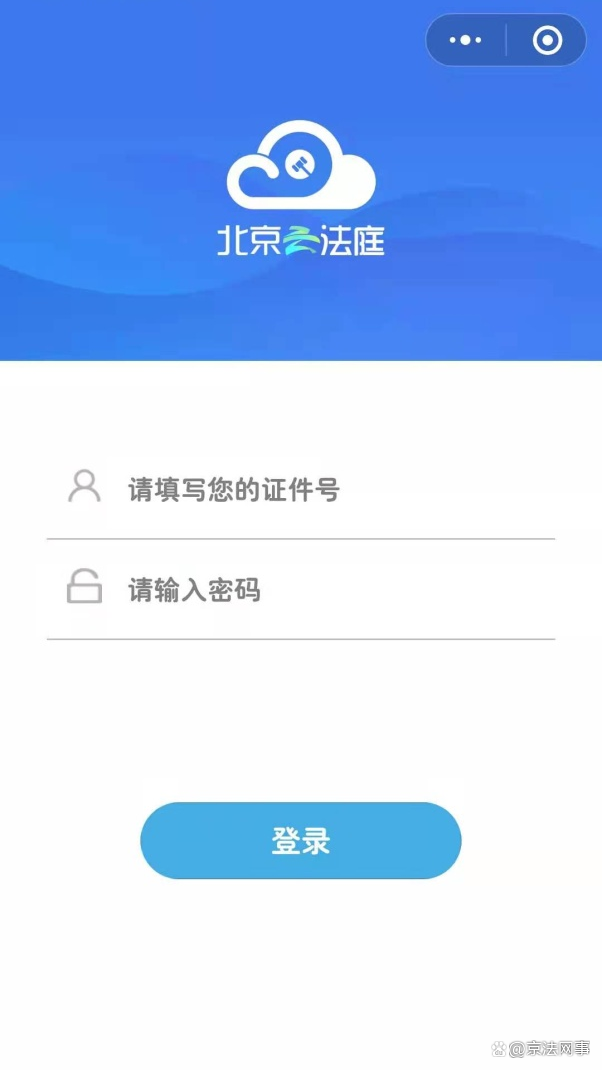Close the mini program with the circle icon

pos(547,41)
